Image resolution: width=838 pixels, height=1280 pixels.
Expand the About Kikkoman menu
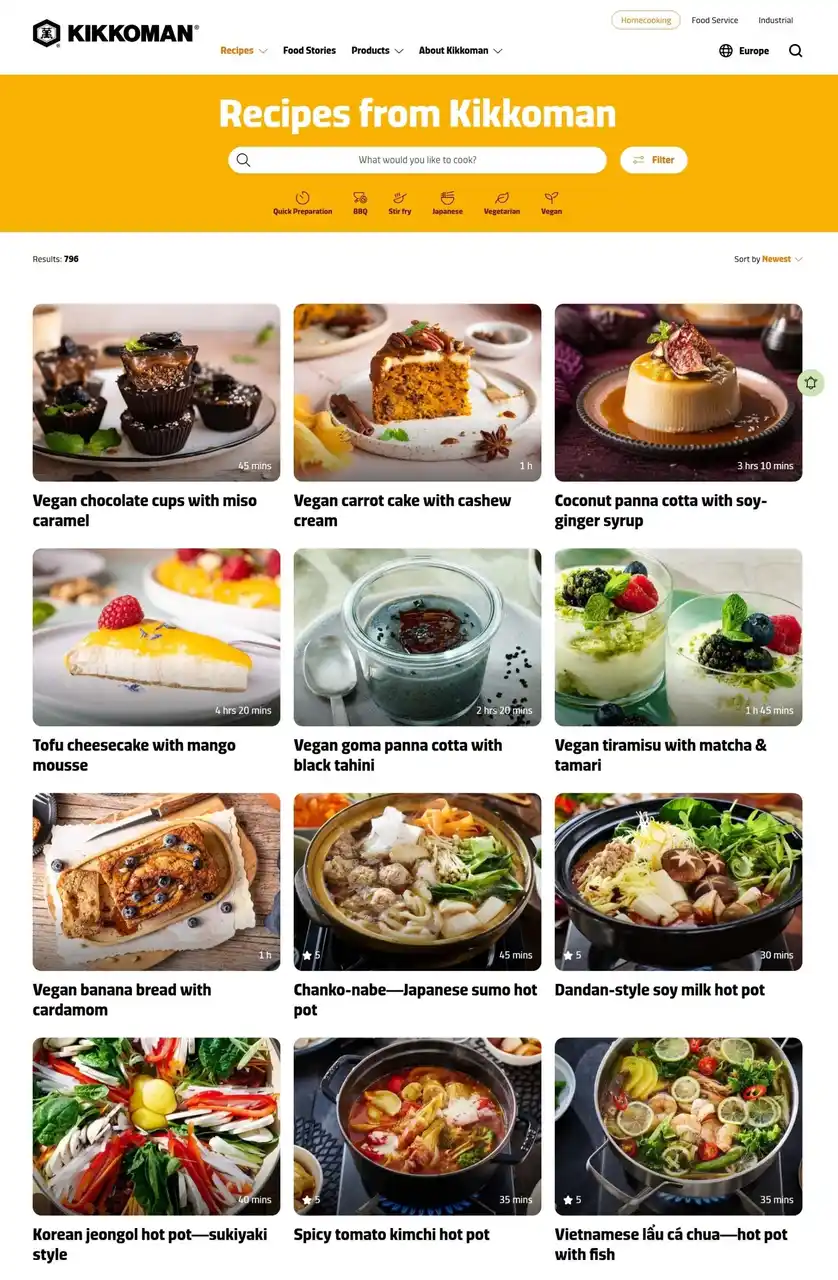tap(460, 51)
